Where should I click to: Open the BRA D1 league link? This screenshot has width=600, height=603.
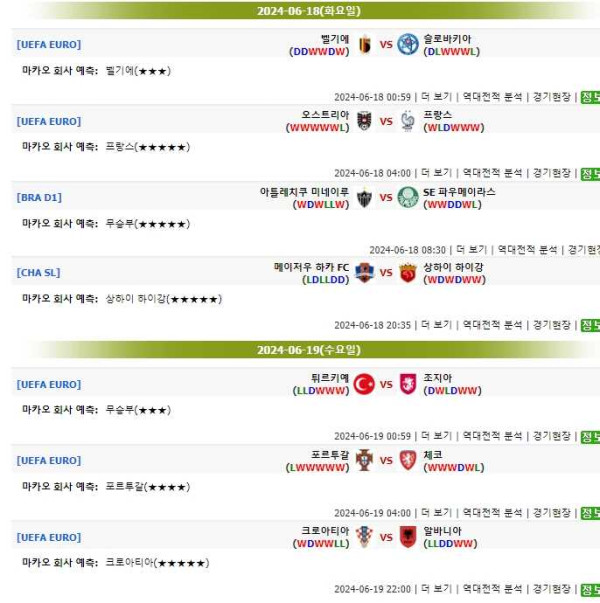click(x=39, y=197)
